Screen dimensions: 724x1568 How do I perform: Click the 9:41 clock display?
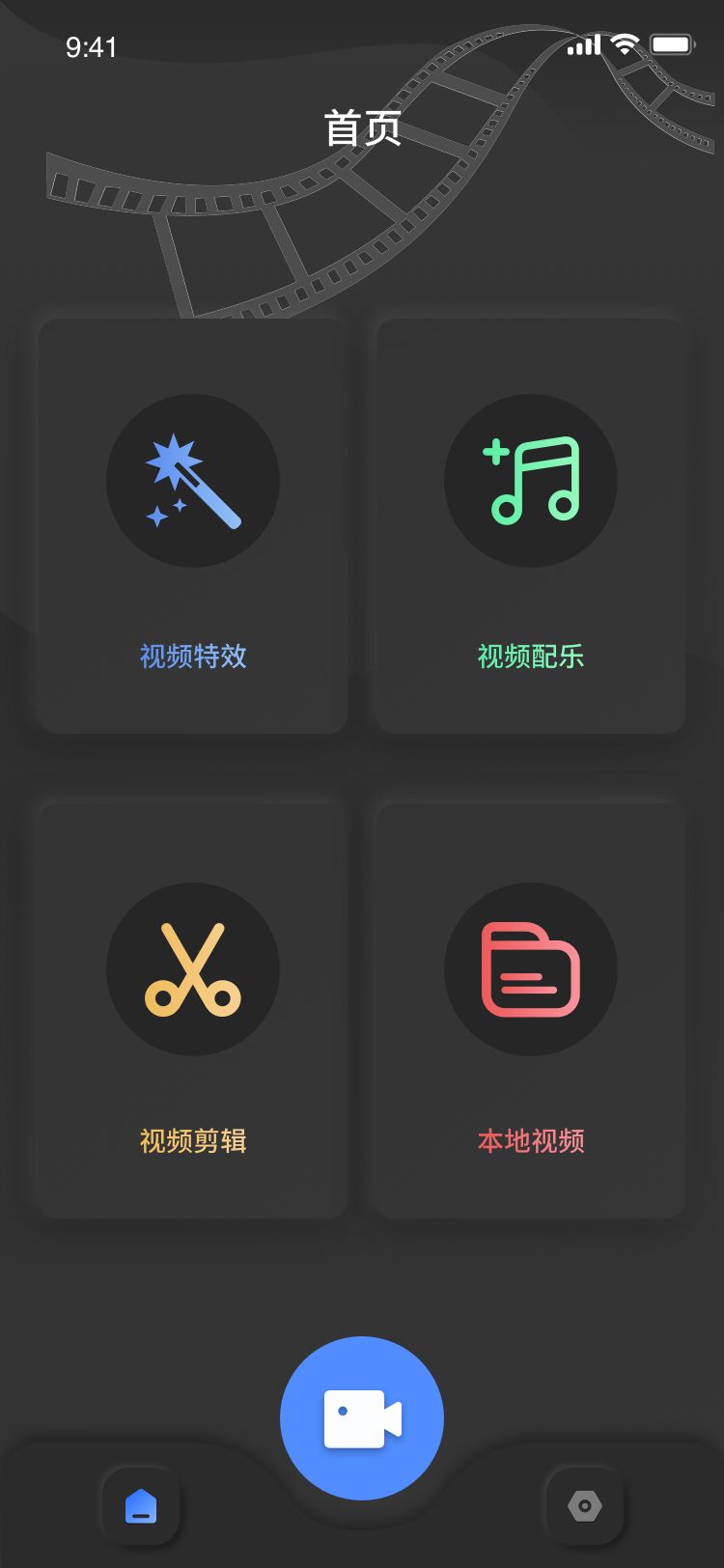(91, 48)
